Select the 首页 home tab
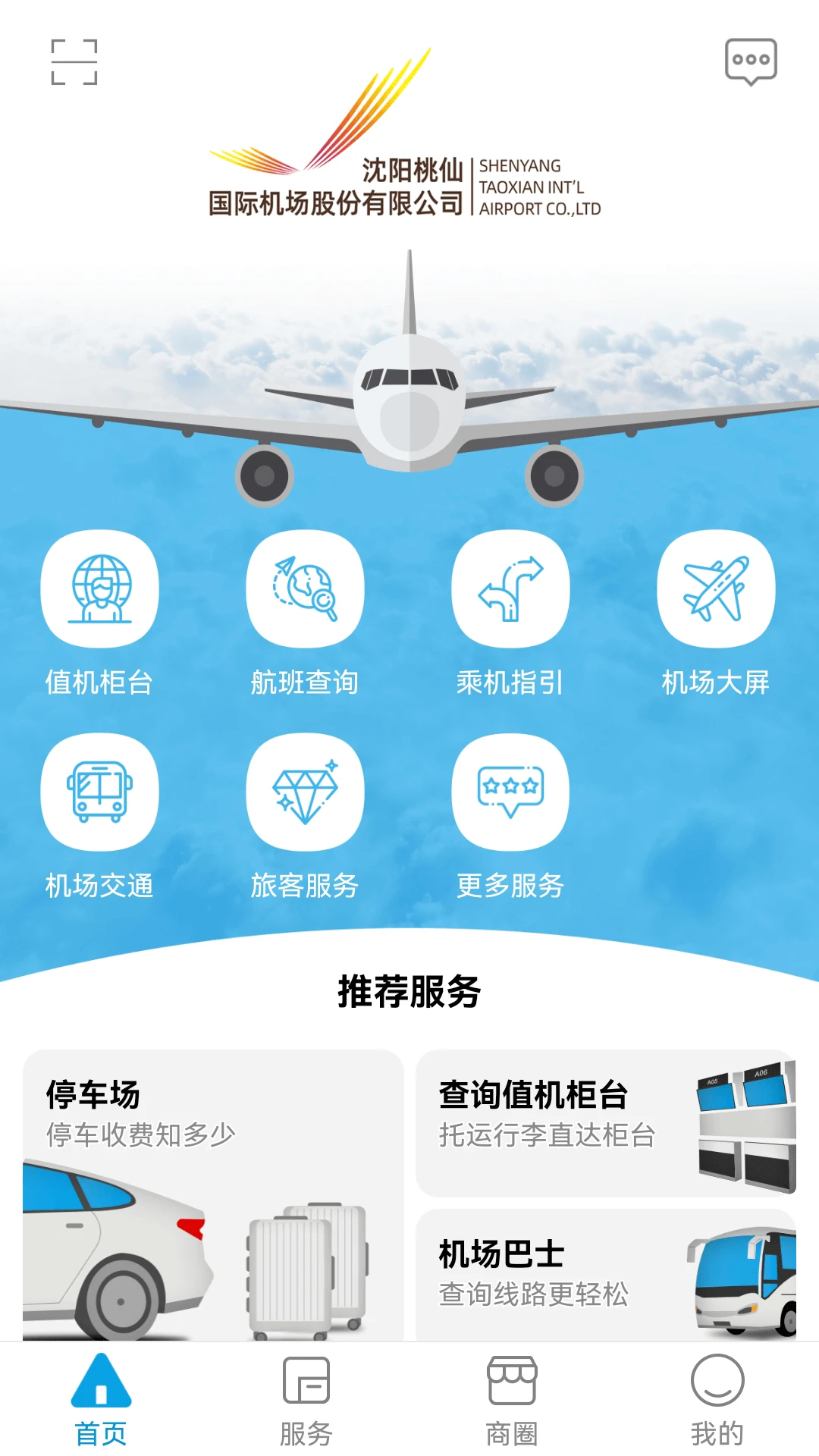 click(x=101, y=1400)
